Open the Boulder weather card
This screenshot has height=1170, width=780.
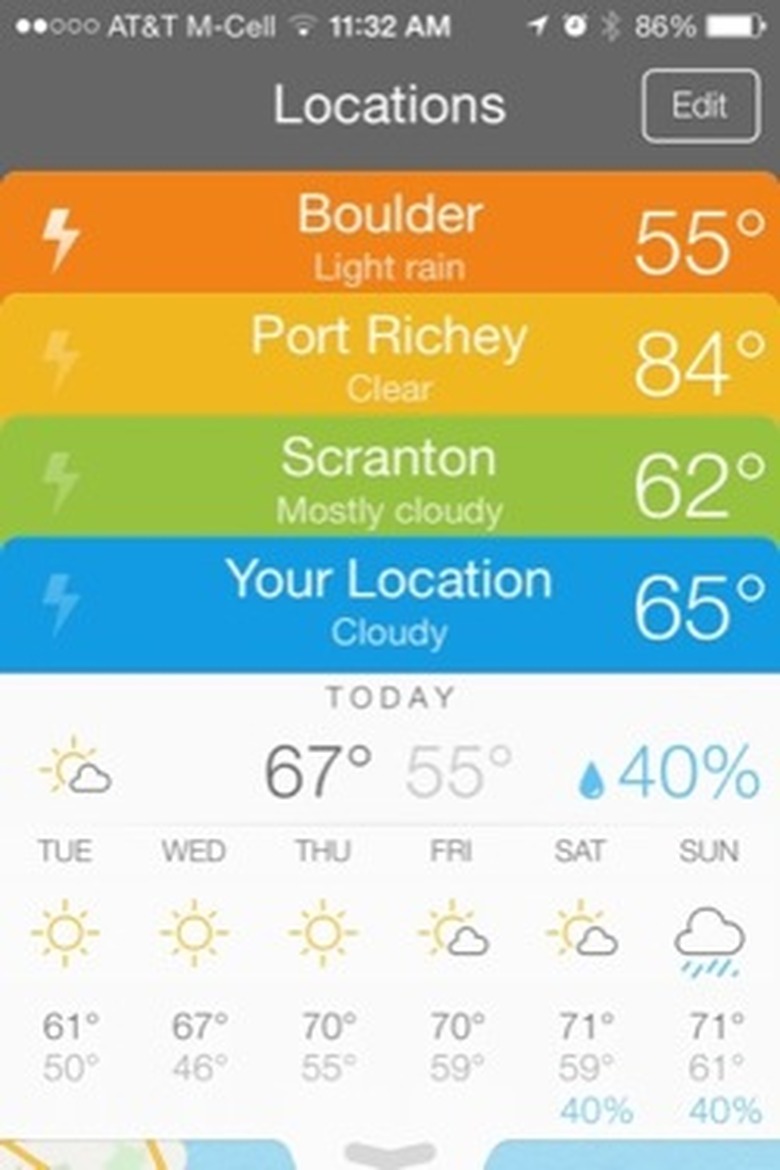[390, 236]
